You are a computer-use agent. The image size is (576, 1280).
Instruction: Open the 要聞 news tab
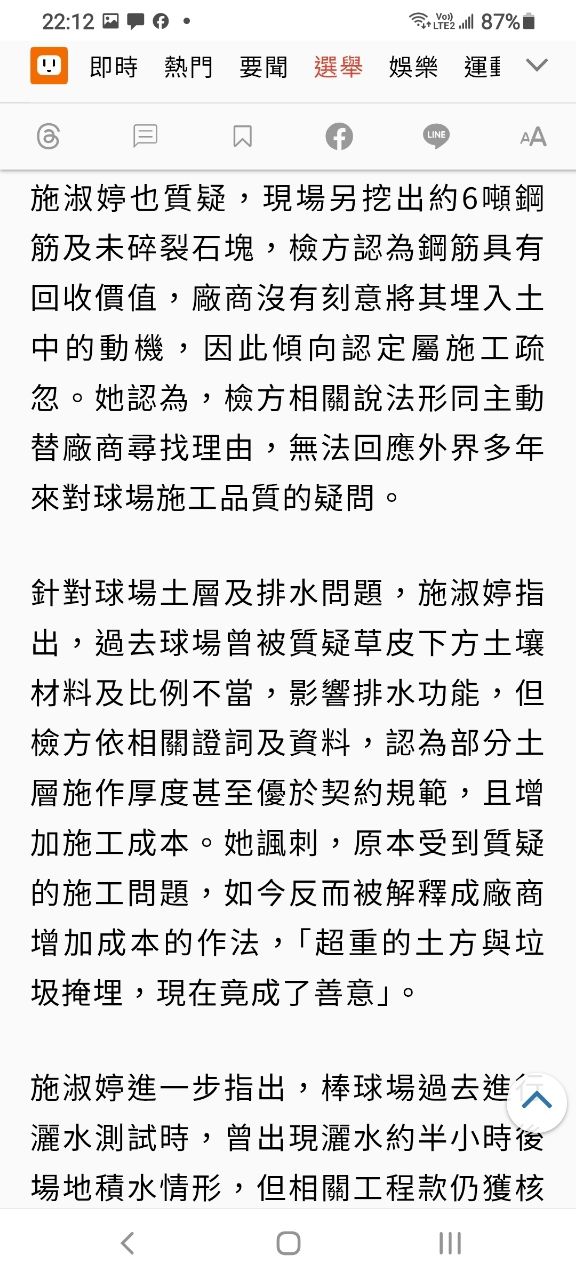pos(263,67)
